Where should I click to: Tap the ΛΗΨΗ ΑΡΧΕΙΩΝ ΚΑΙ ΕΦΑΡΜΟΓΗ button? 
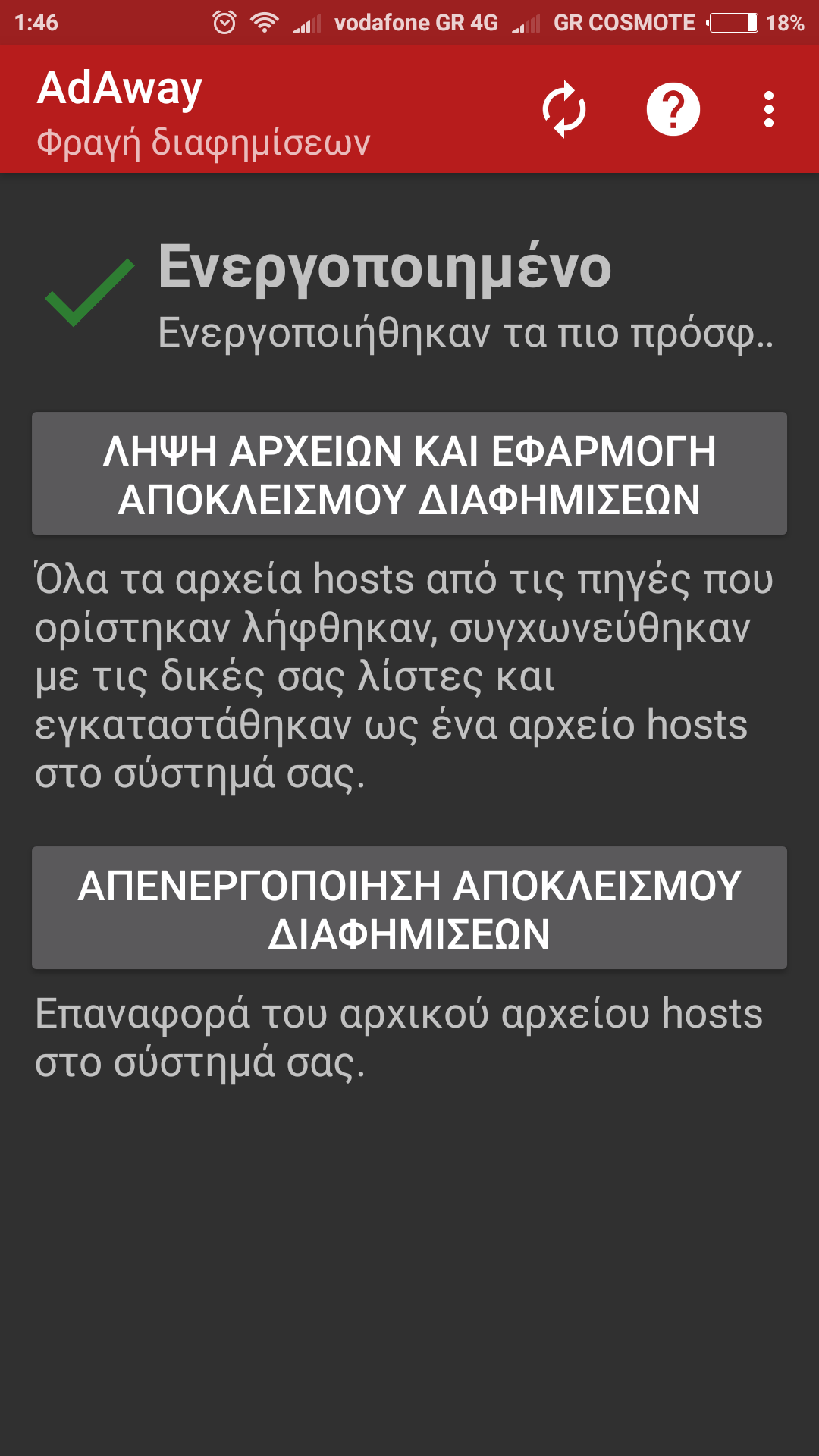[x=409, y=474]
